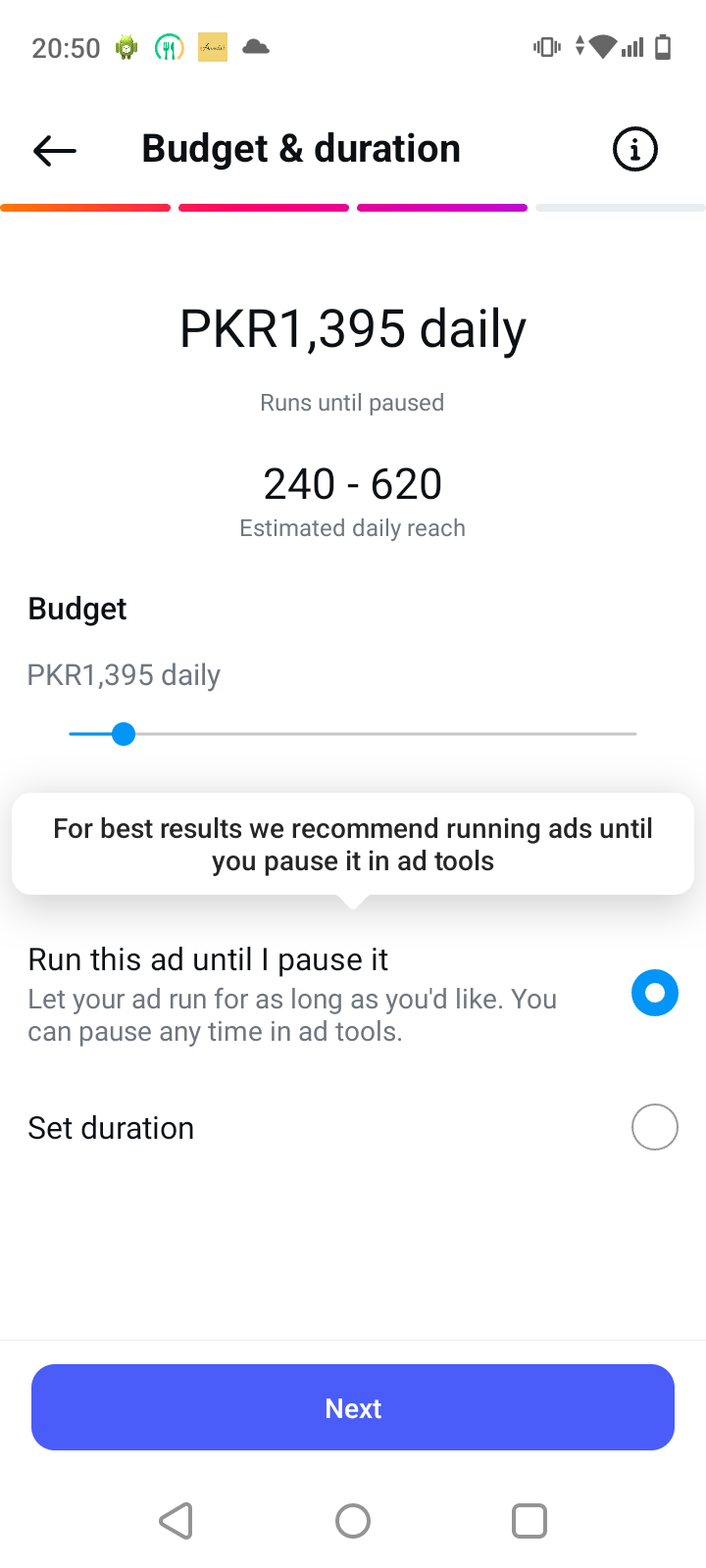Viewport: 706px width, 1568px height.
Task: Open the info icon beside Budget & duration
Action: (x=634, y=149)
